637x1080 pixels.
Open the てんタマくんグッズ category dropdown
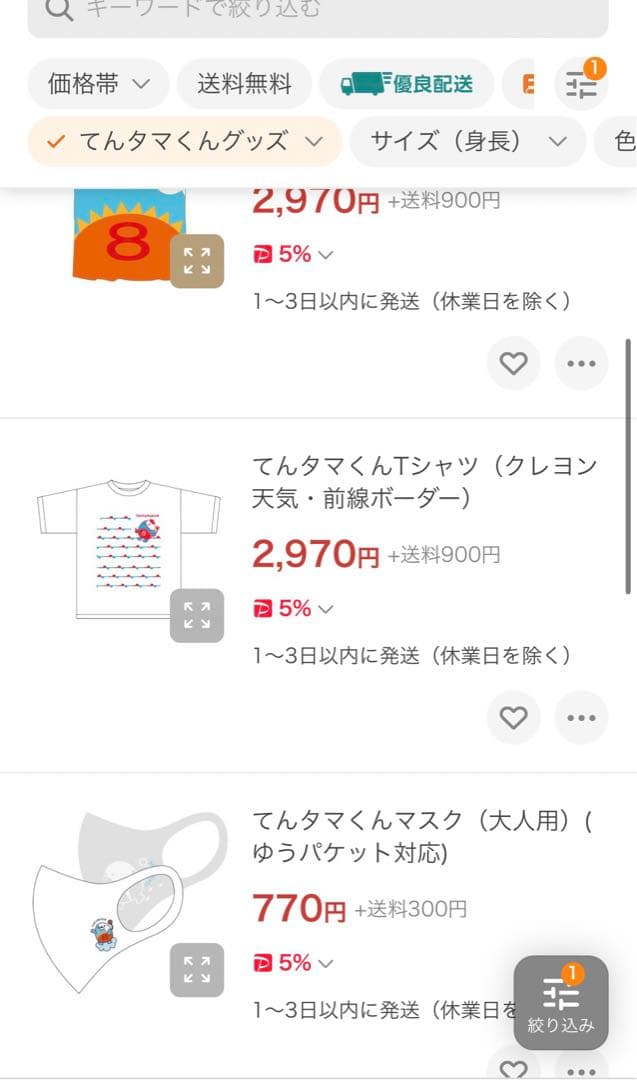185,142
